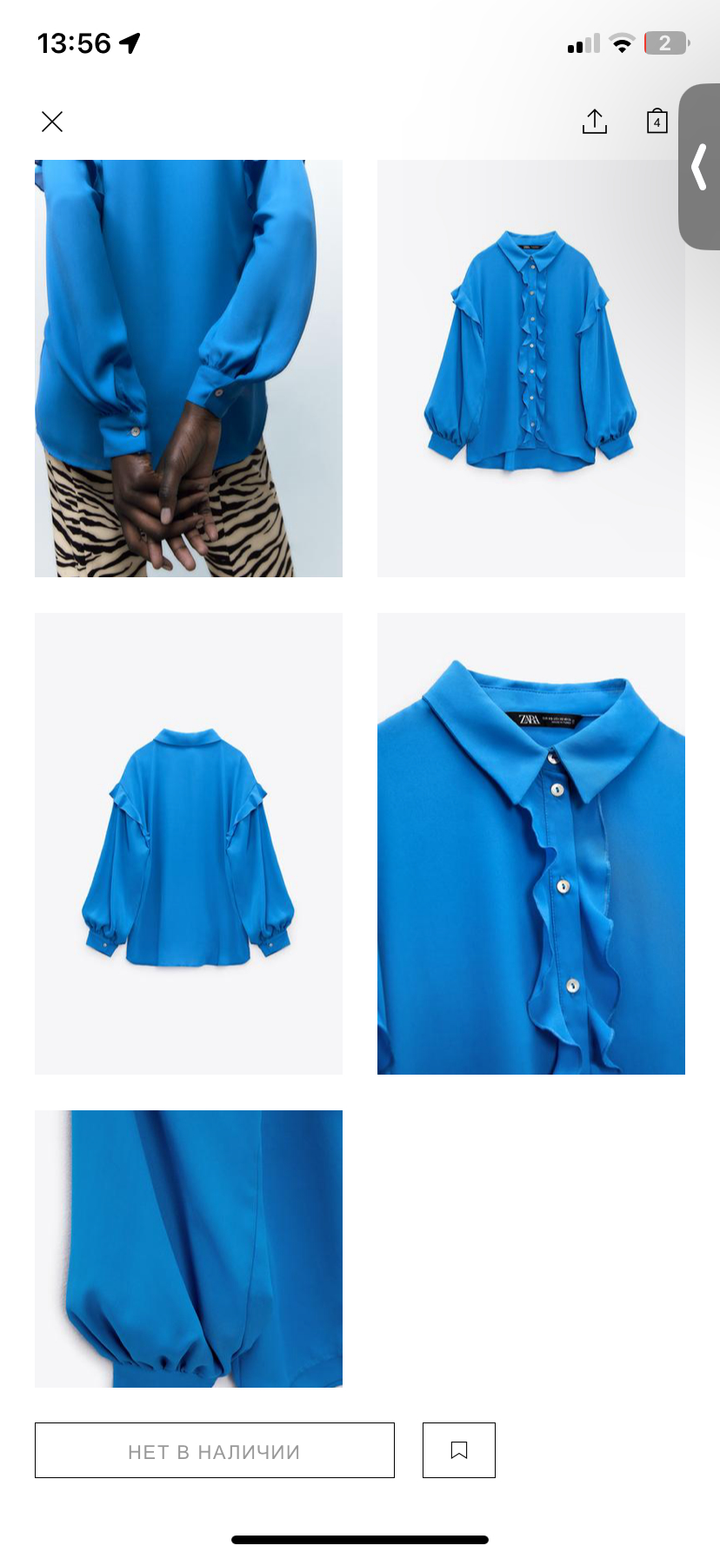Screen dimensions: 720x1558
Task: Bookmark this item to saved list
Action: coord(459,1450)
